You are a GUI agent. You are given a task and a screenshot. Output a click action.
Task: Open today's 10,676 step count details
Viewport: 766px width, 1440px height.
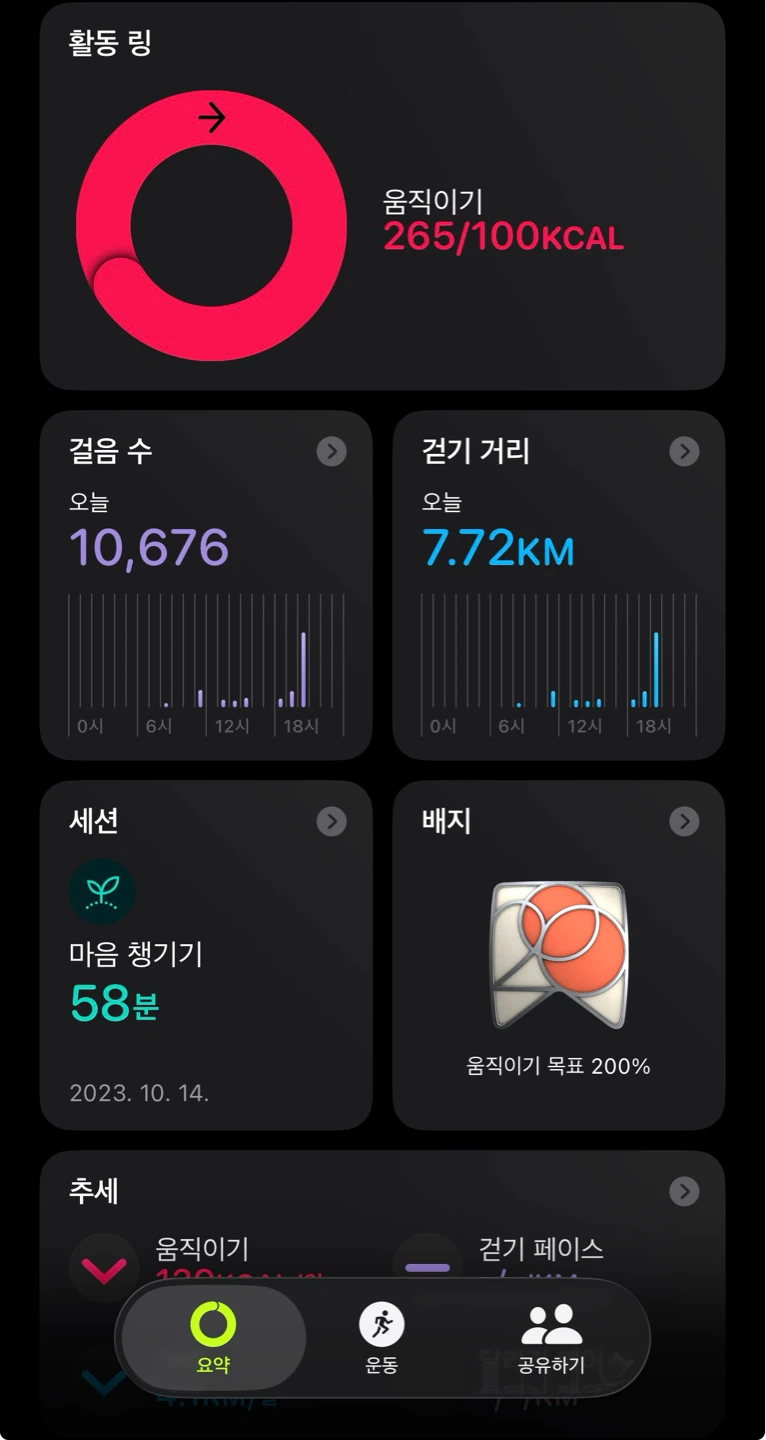[x=149, y=547]
